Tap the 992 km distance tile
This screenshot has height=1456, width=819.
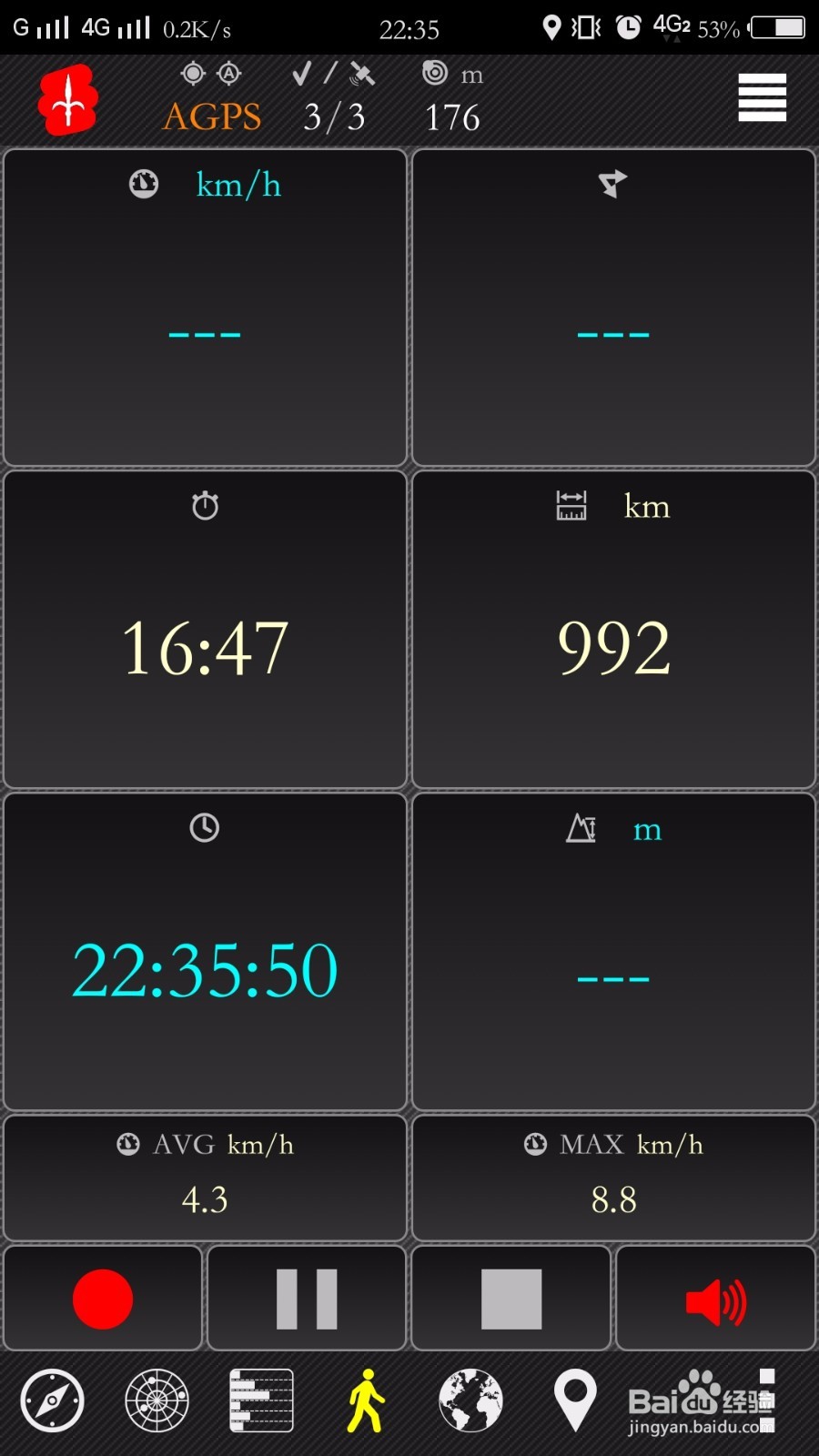point(613,630)
